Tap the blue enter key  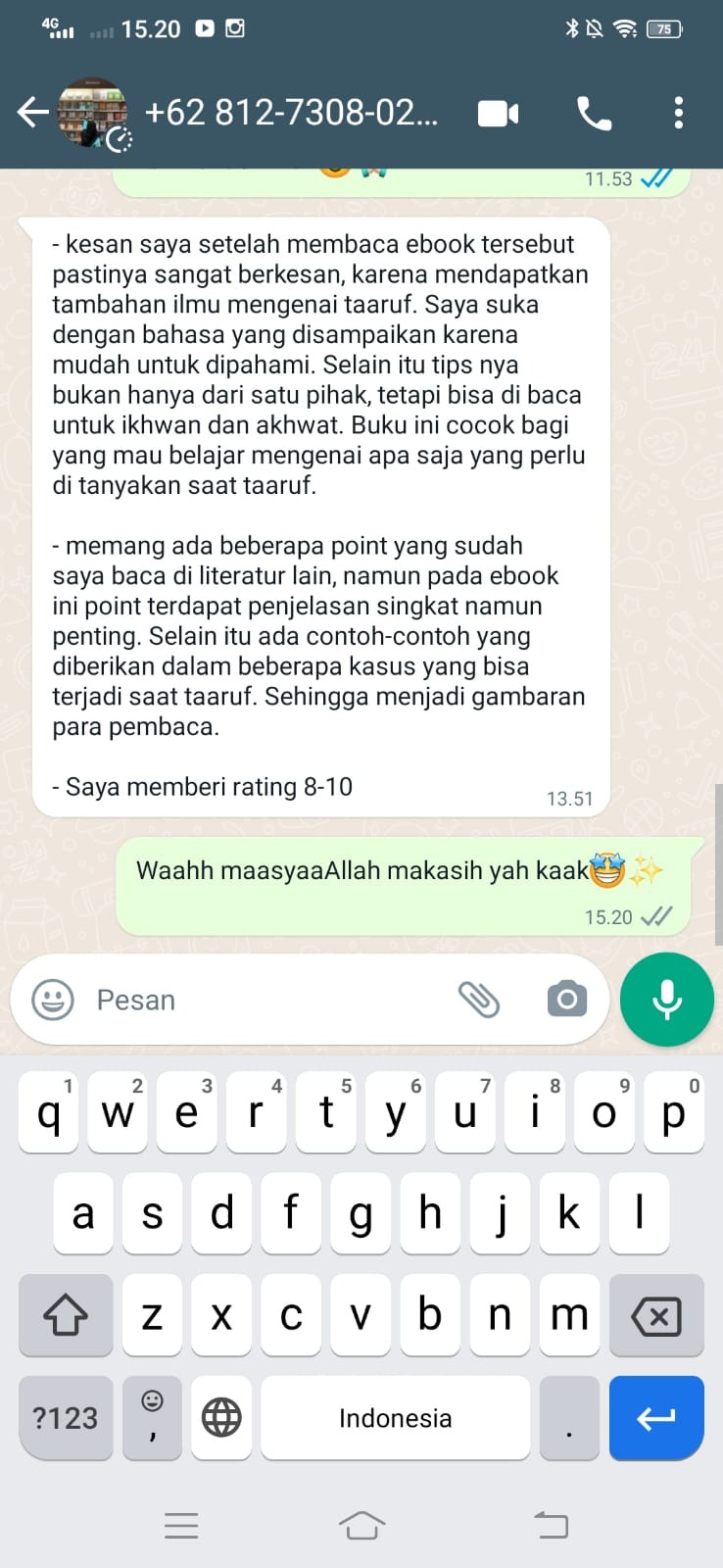pos(656,1418)
